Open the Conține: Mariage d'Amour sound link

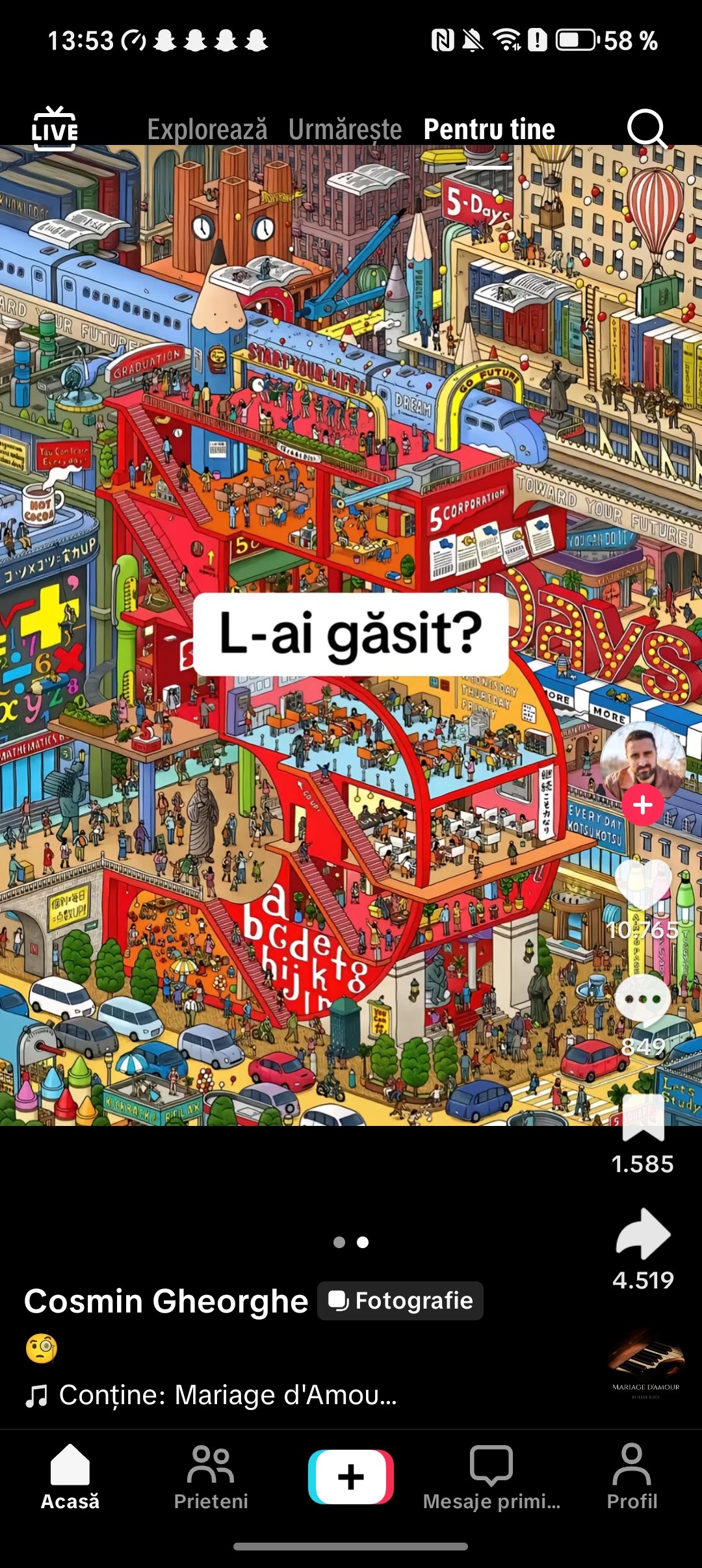coord(212,1395)
